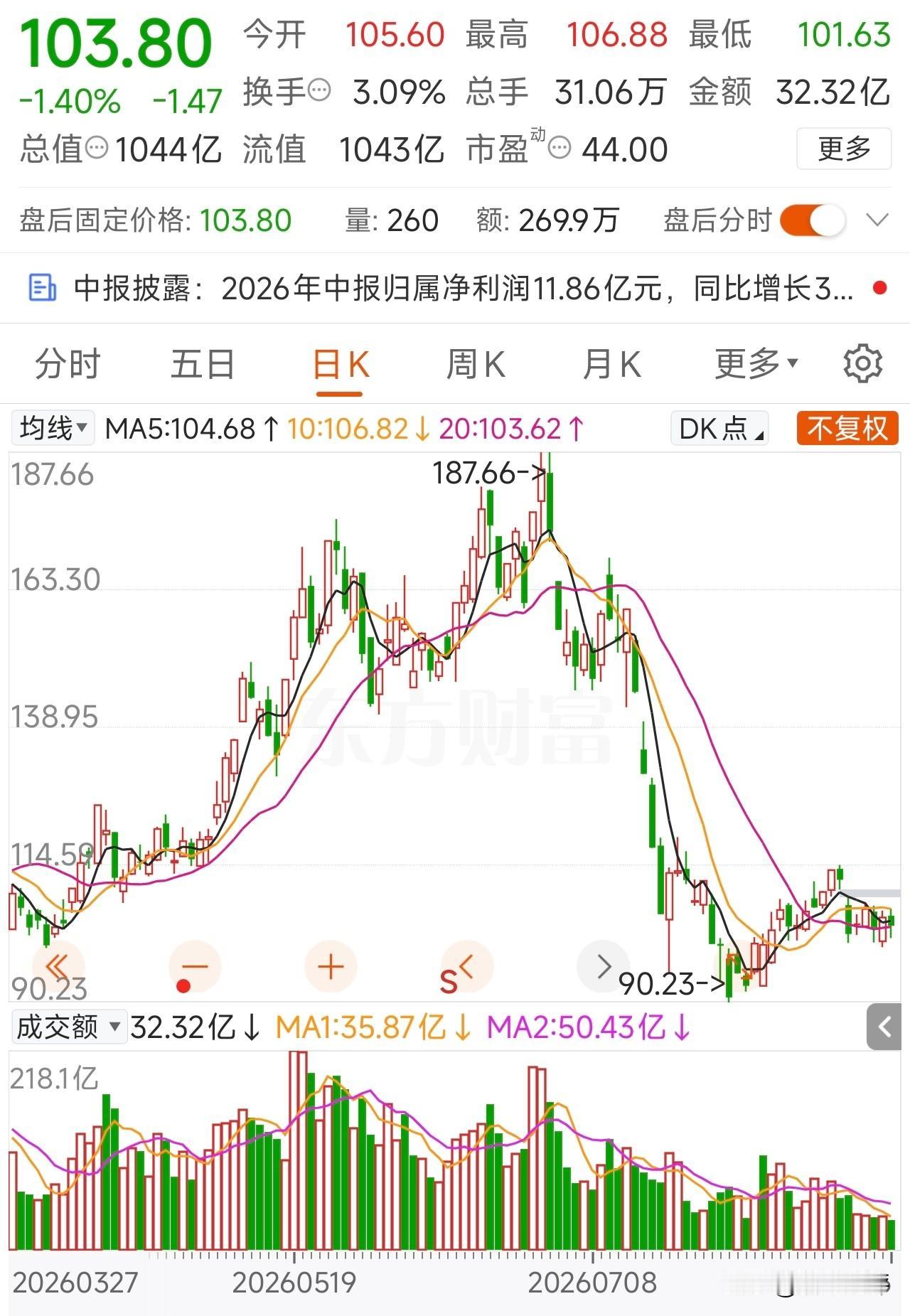
Task: Expand the side panel arrow beside MA2
Action: coord(884,1027)
